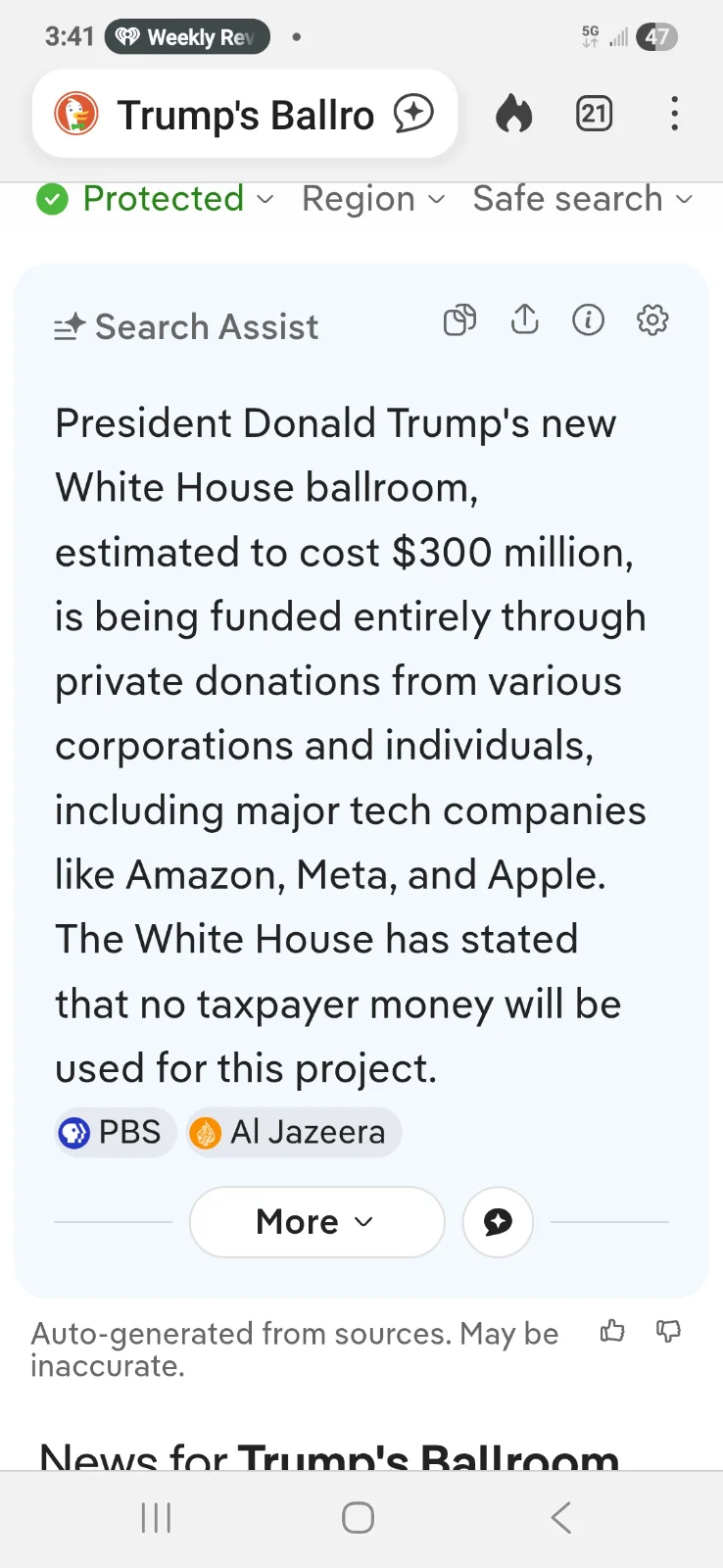This screenshot has width=723, height=1568.
Task: Tap the Weekly Review notification pill
Action: 187,36
